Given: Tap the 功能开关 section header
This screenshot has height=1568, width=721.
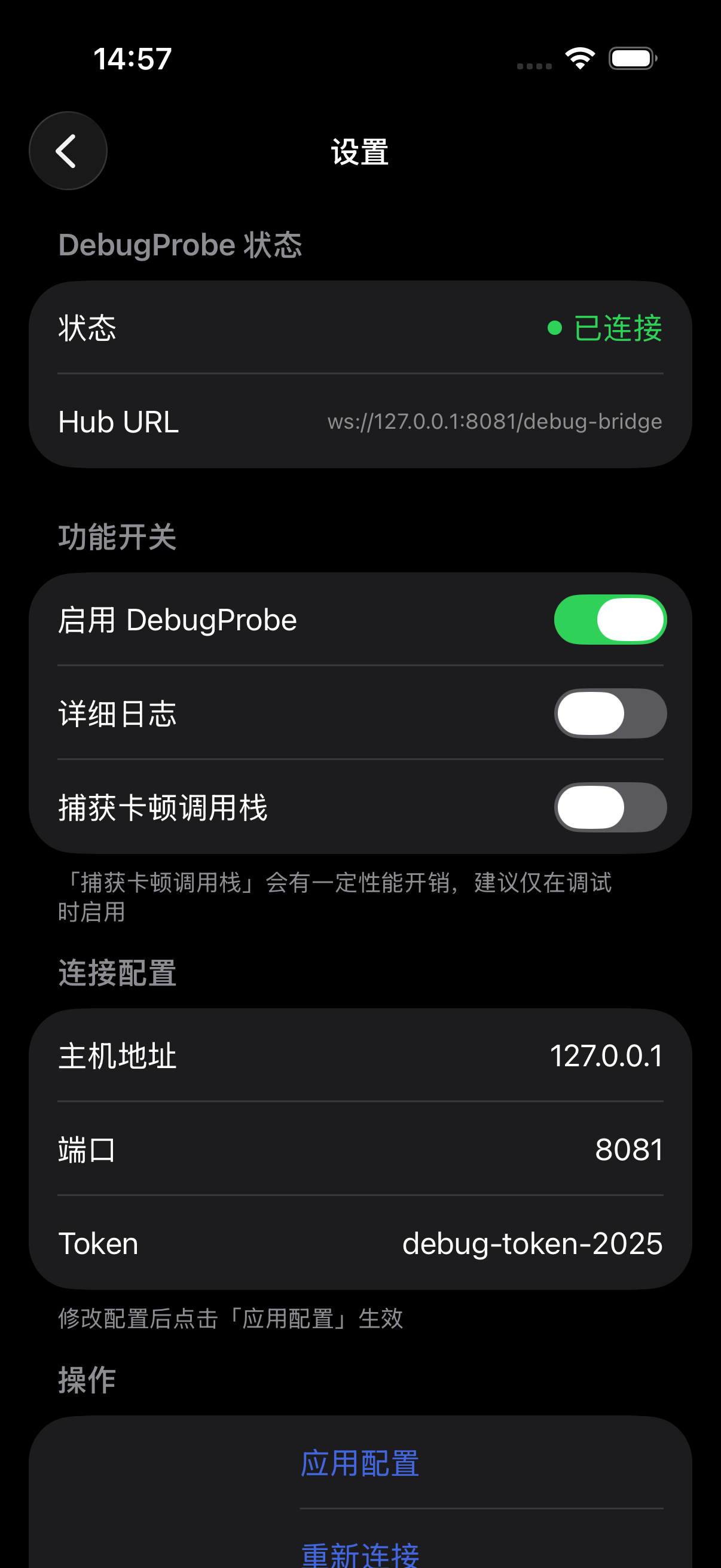Looking at the screenshot, I should pyautogui.click(x=117, y=536).
